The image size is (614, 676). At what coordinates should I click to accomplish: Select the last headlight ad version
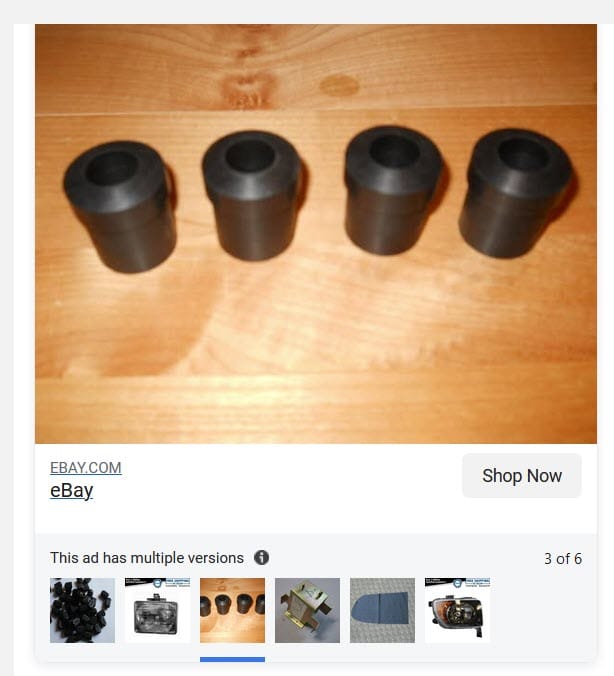pyautogui.click(x=457, y=610)
